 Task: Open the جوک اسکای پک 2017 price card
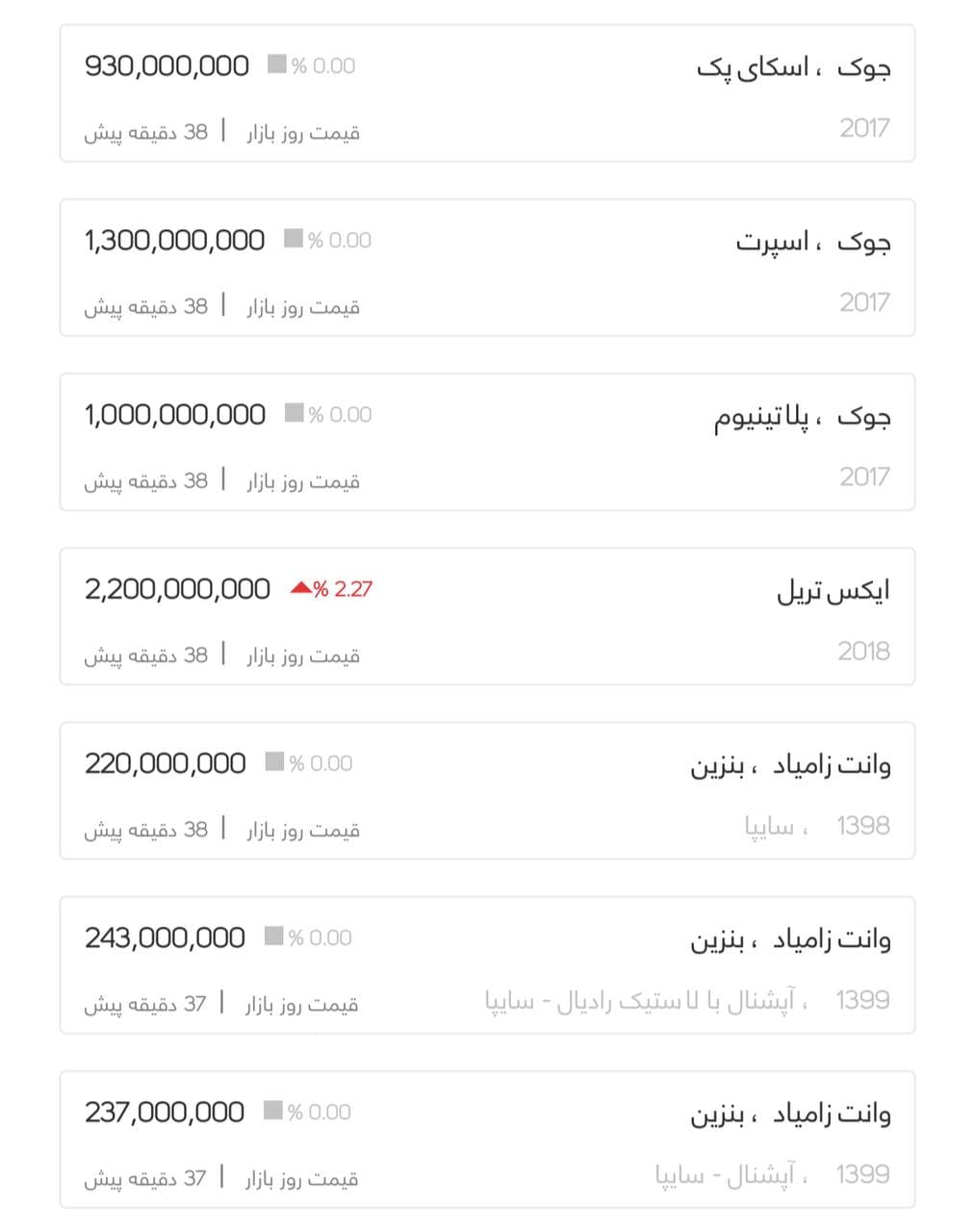(487, 94)
